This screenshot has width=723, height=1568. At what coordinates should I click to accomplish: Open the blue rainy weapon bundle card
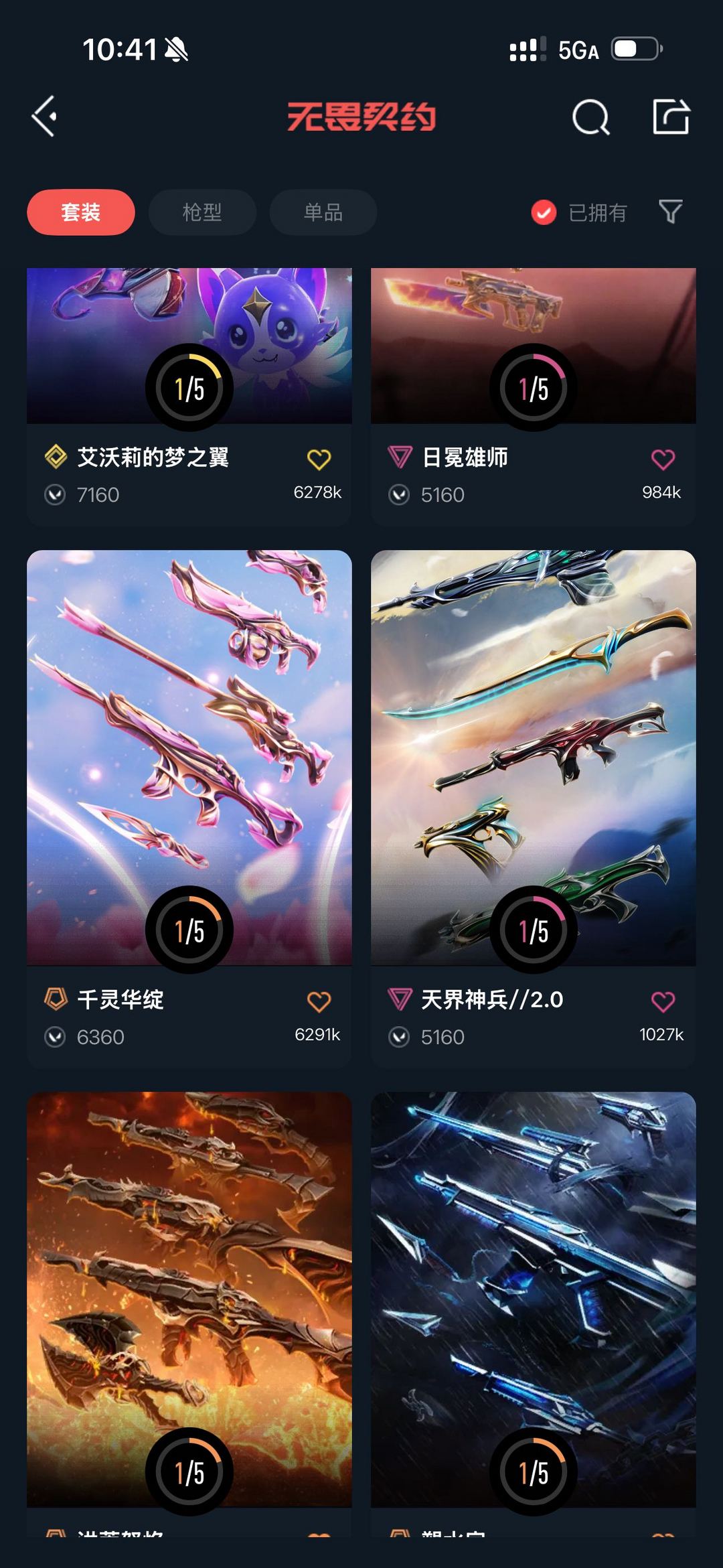tap(533, 1299)
